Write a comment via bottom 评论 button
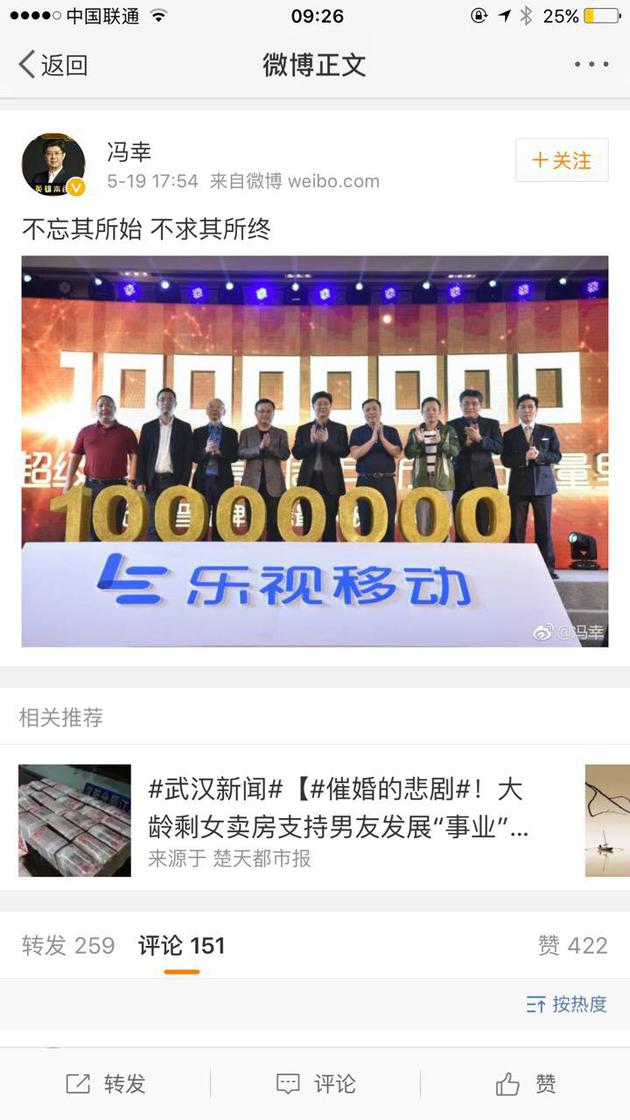The width and height of the screenshot is (630, 1120). [x=315, y=1084]
